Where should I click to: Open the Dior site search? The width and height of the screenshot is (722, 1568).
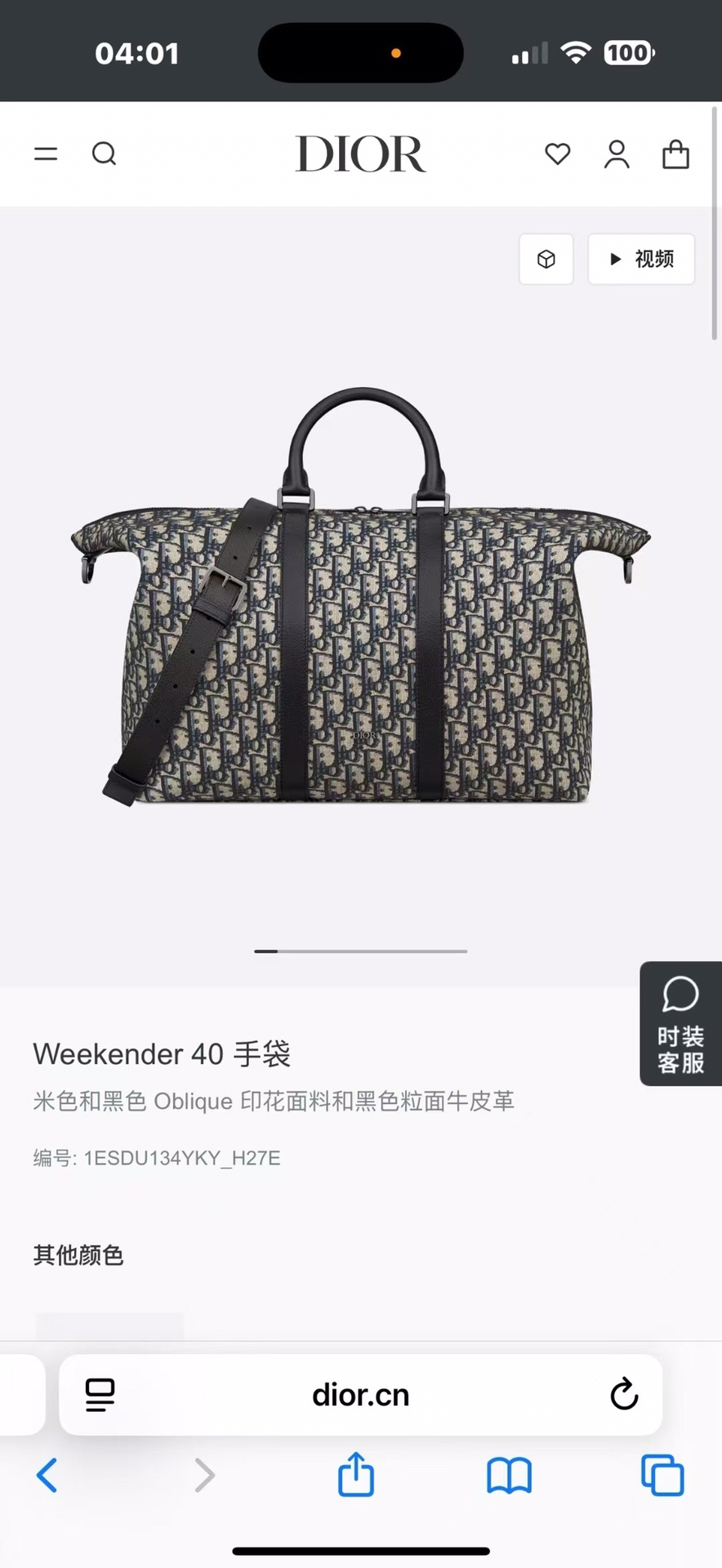(104, 154)
